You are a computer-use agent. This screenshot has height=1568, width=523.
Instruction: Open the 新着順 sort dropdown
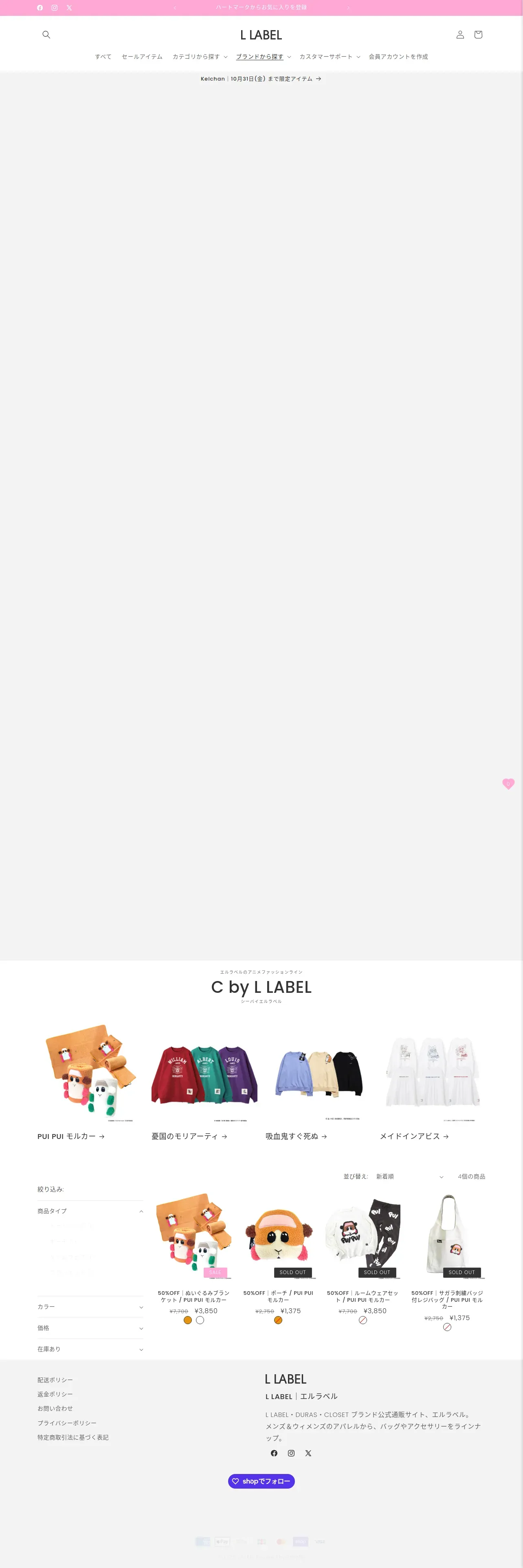pyautogui.click(x=410, y=1176)
